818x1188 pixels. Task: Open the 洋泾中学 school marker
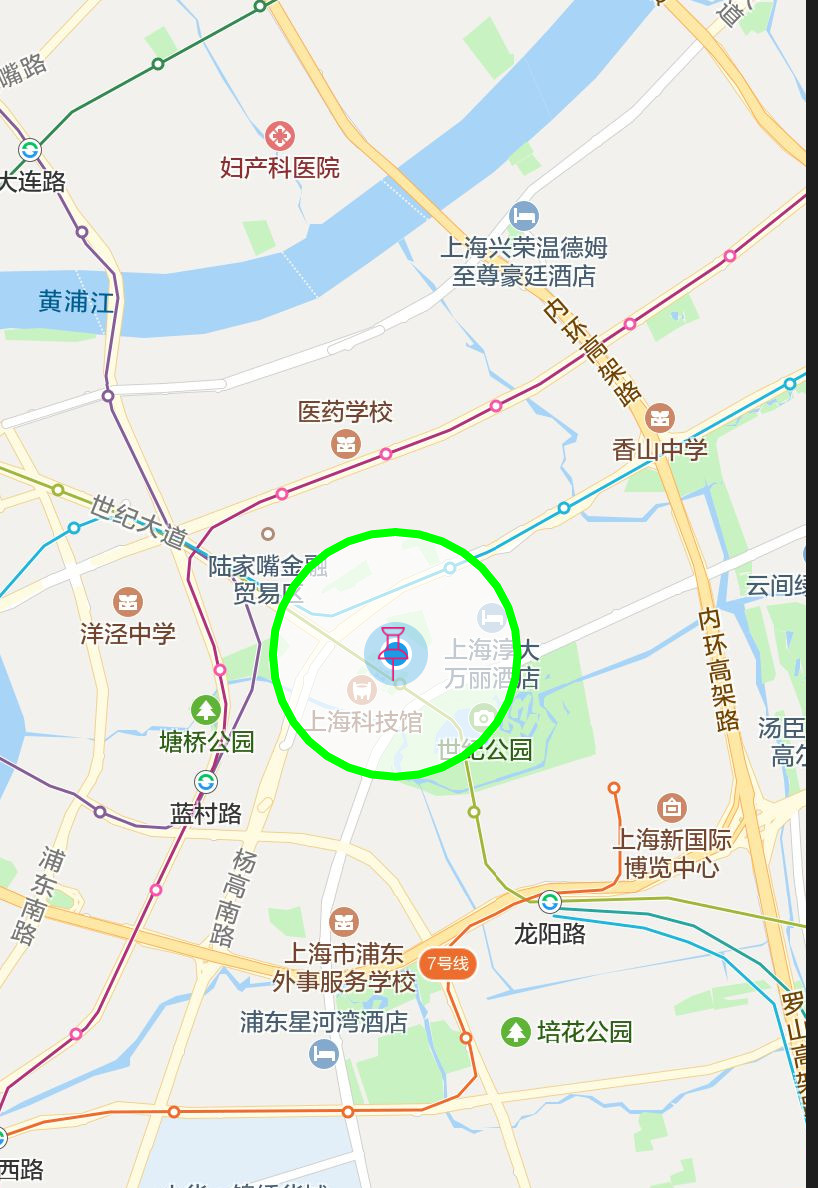click(x=128, y=602)
